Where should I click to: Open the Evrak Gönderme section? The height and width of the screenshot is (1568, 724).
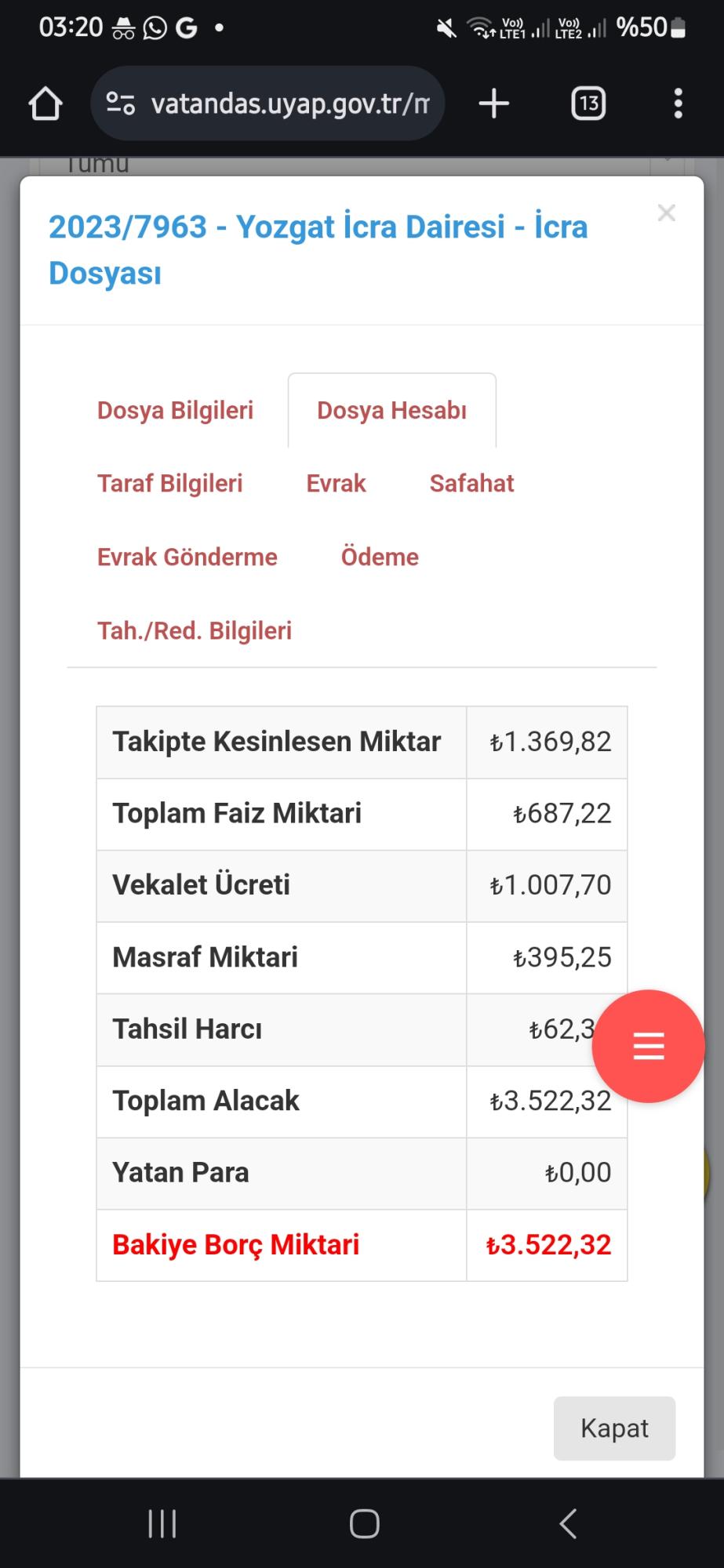tap(187, 557)
